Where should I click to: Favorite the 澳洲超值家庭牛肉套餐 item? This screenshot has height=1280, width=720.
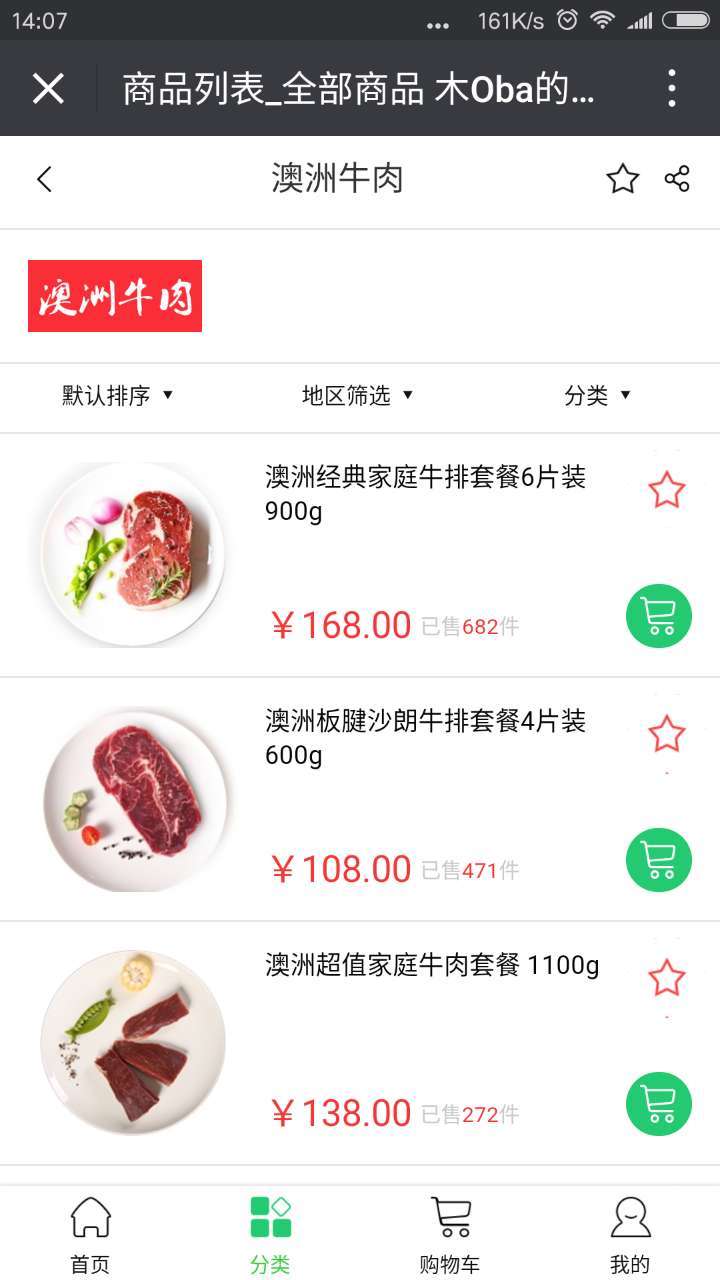[666, 979]
